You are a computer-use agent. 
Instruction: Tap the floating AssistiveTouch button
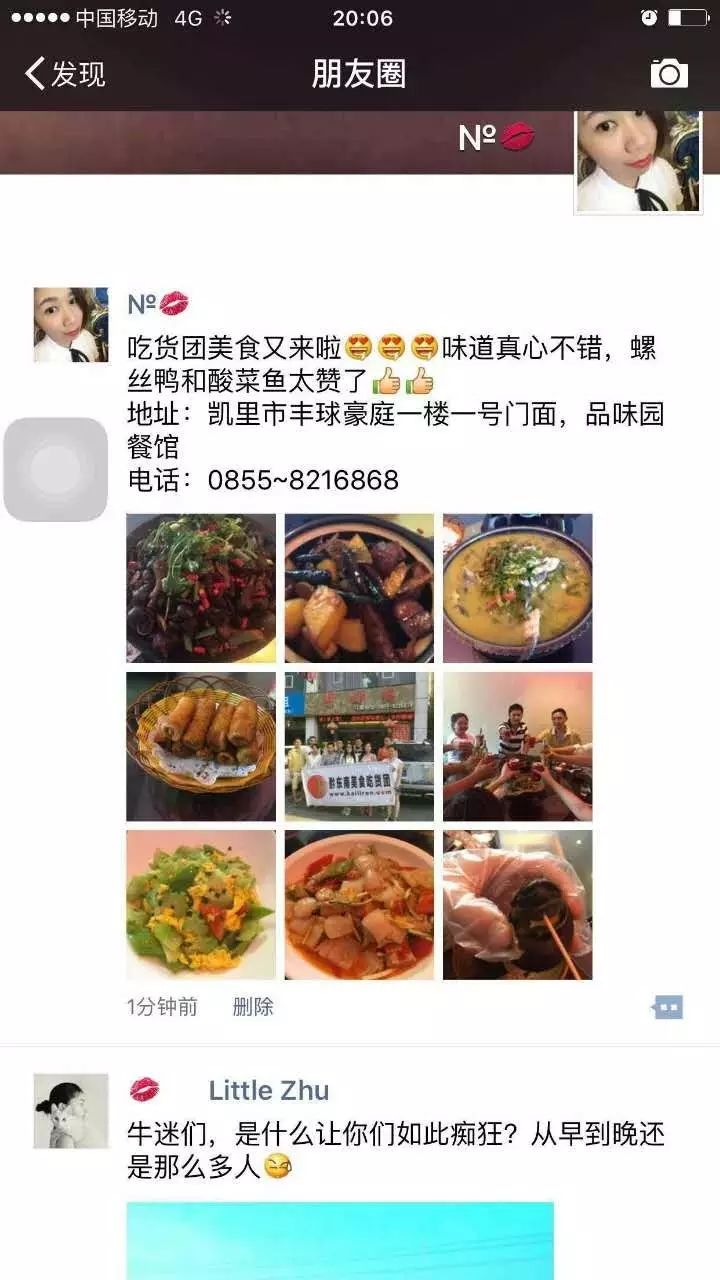[x=56, y=469]
